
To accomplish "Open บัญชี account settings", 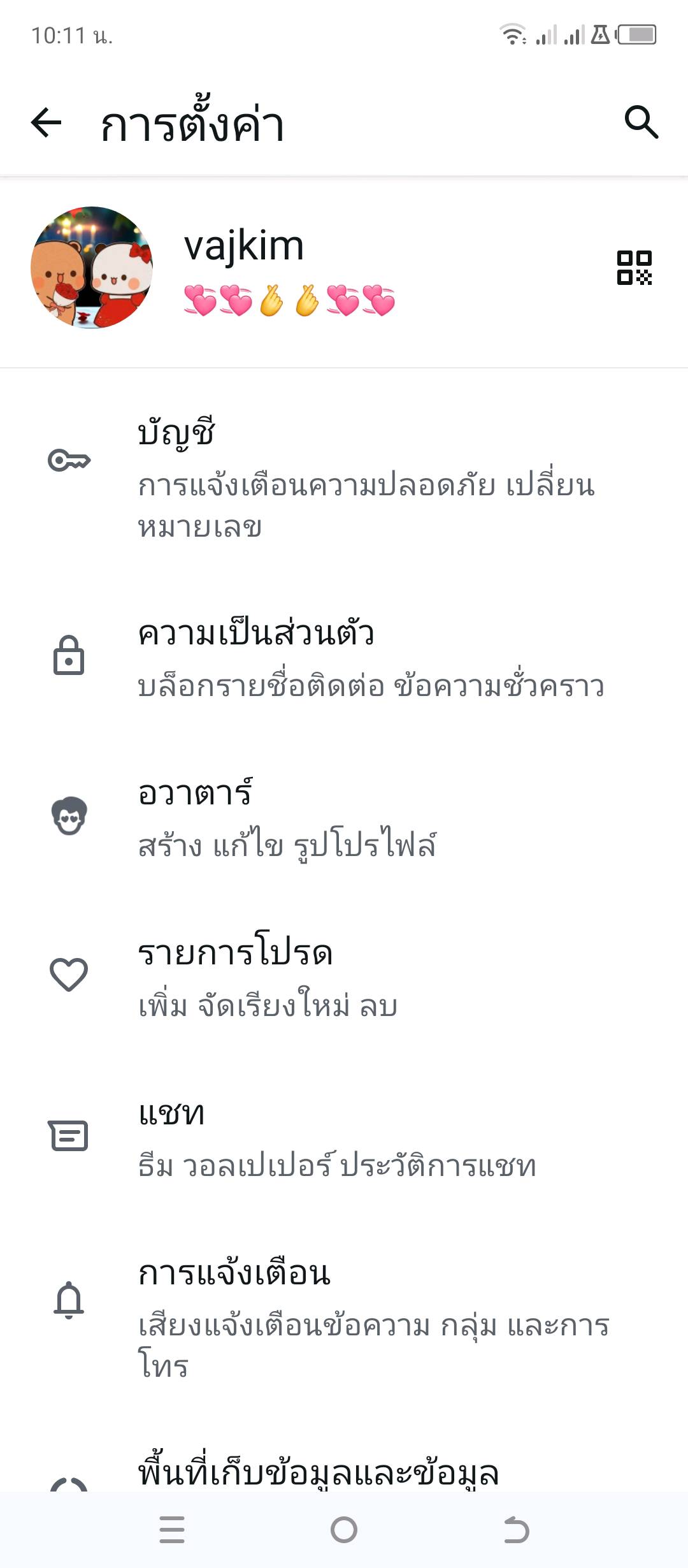I will 344,478.
